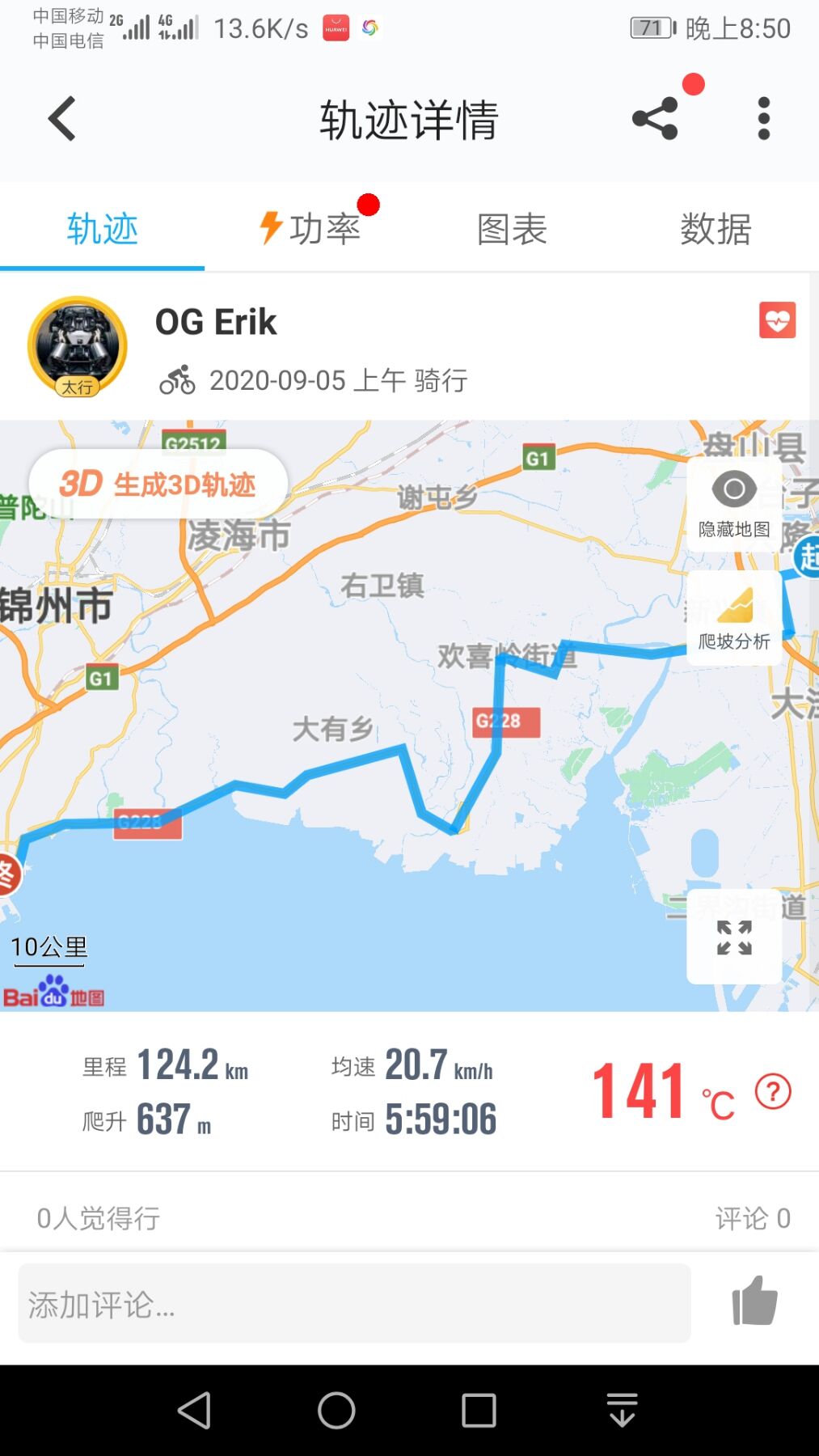Expand the map to fullscreen
819x1456 pixels.
(x=734, y=937)
